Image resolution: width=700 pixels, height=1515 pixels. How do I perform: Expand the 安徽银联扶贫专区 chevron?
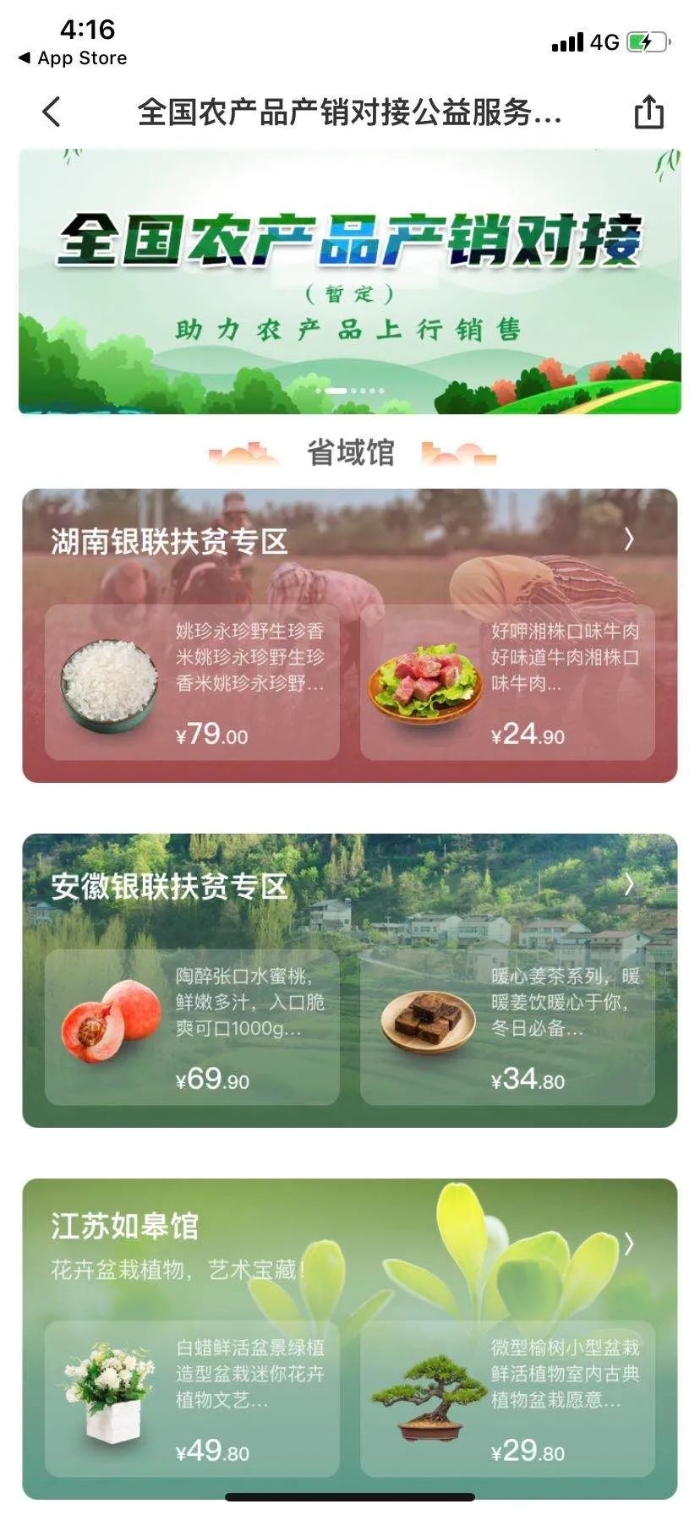point(629,884)
